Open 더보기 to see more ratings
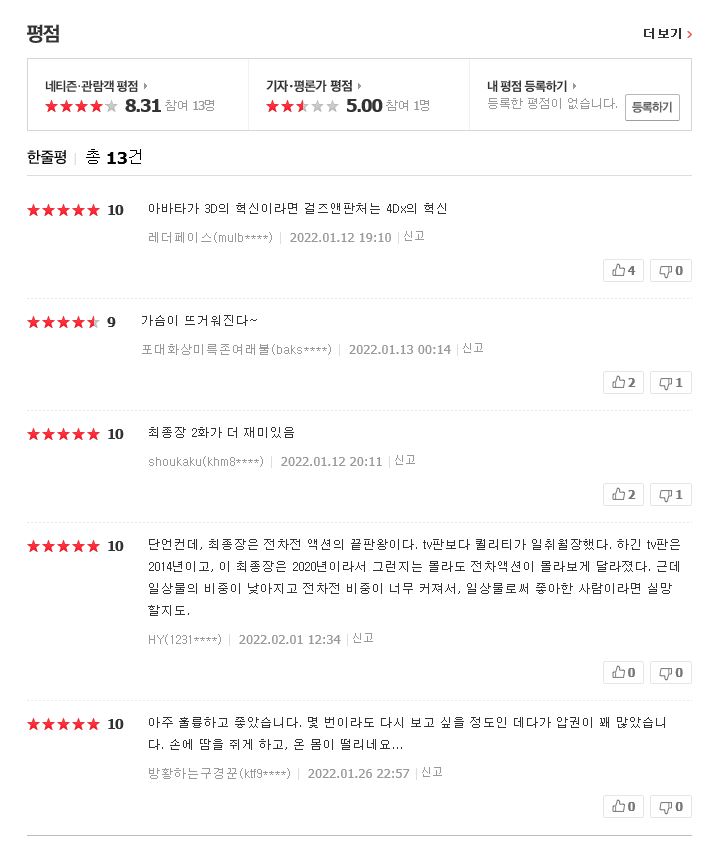 coord(667,34)
